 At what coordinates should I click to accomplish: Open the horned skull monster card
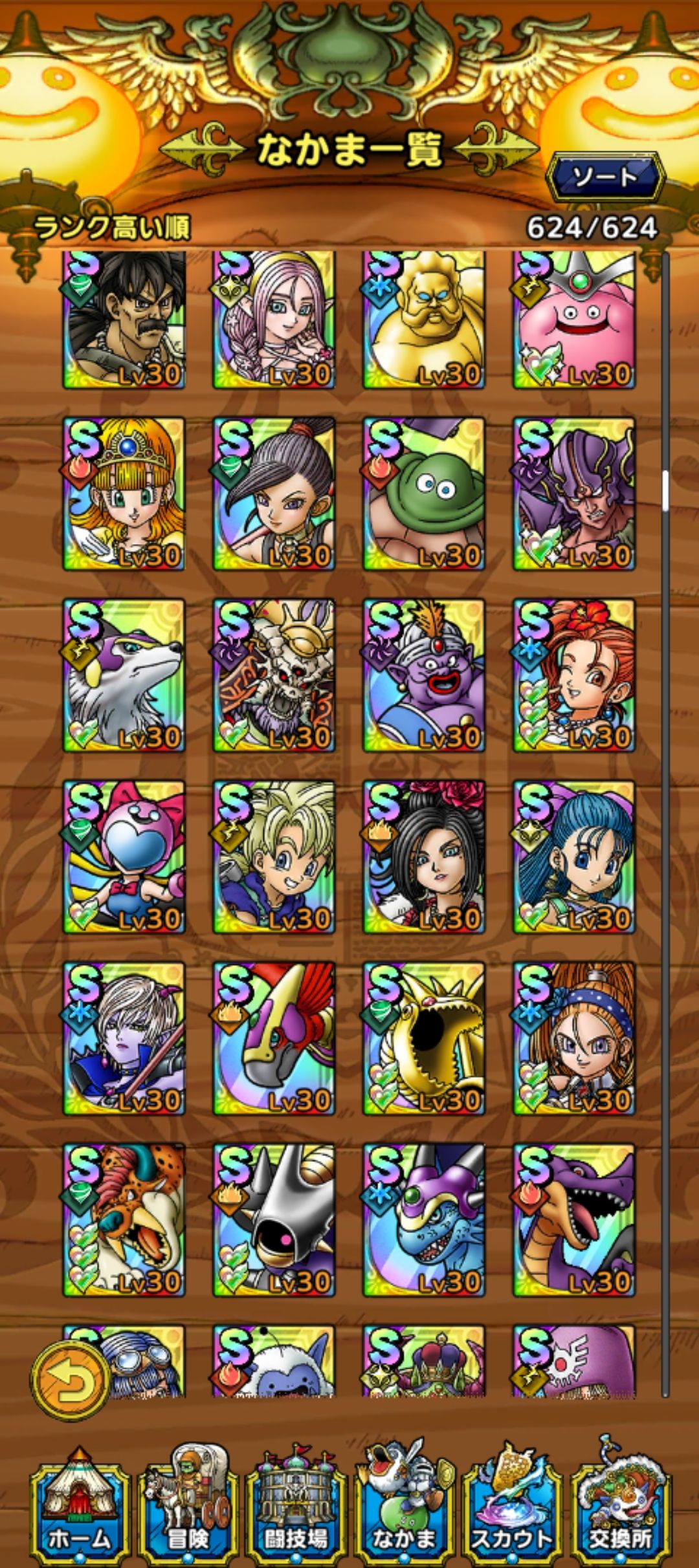pyautogui.click(x=274, y=675)
